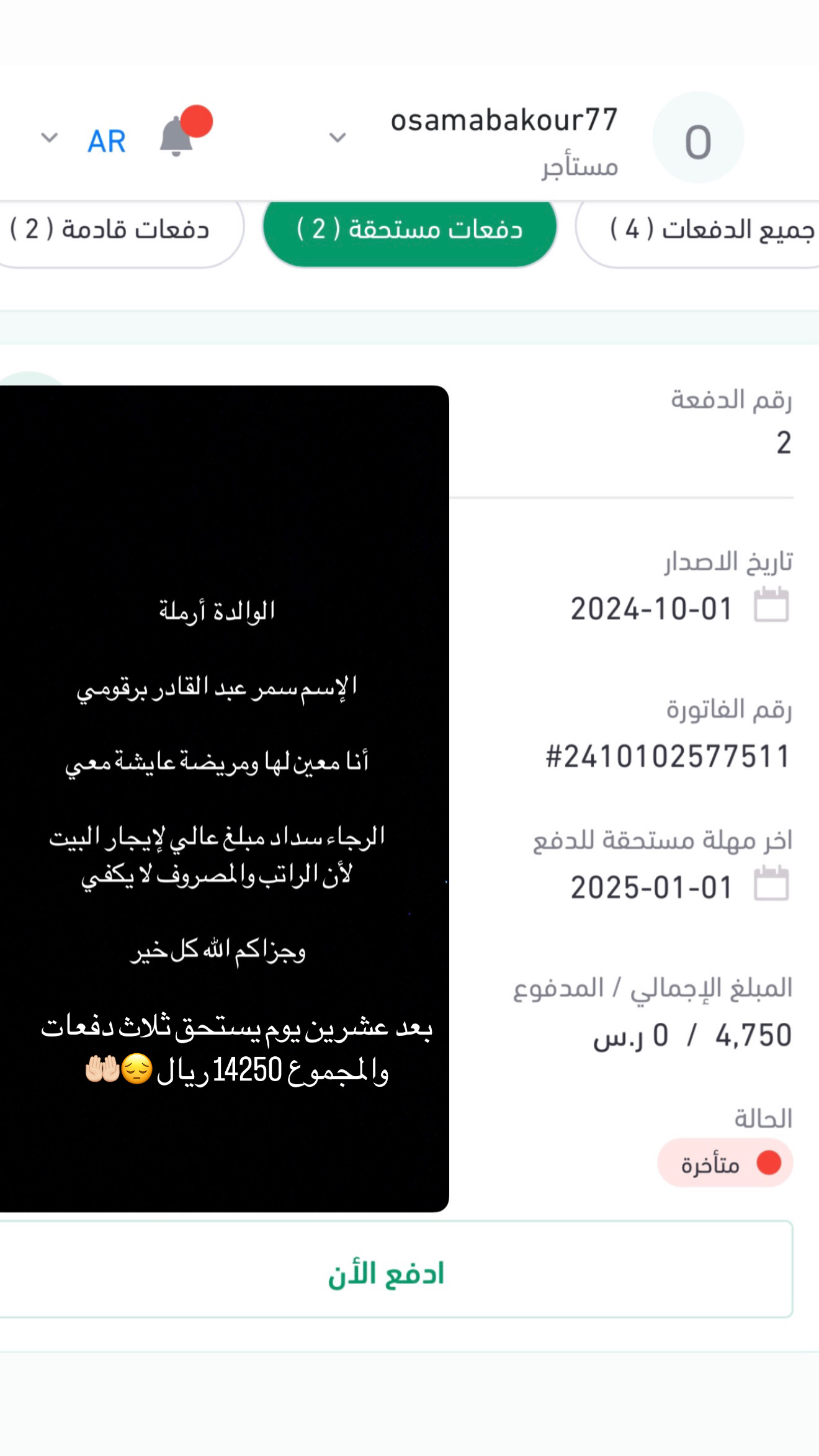Open the notifications bell
This screenshot has width=819, height=1456.
tap(177, 137)
